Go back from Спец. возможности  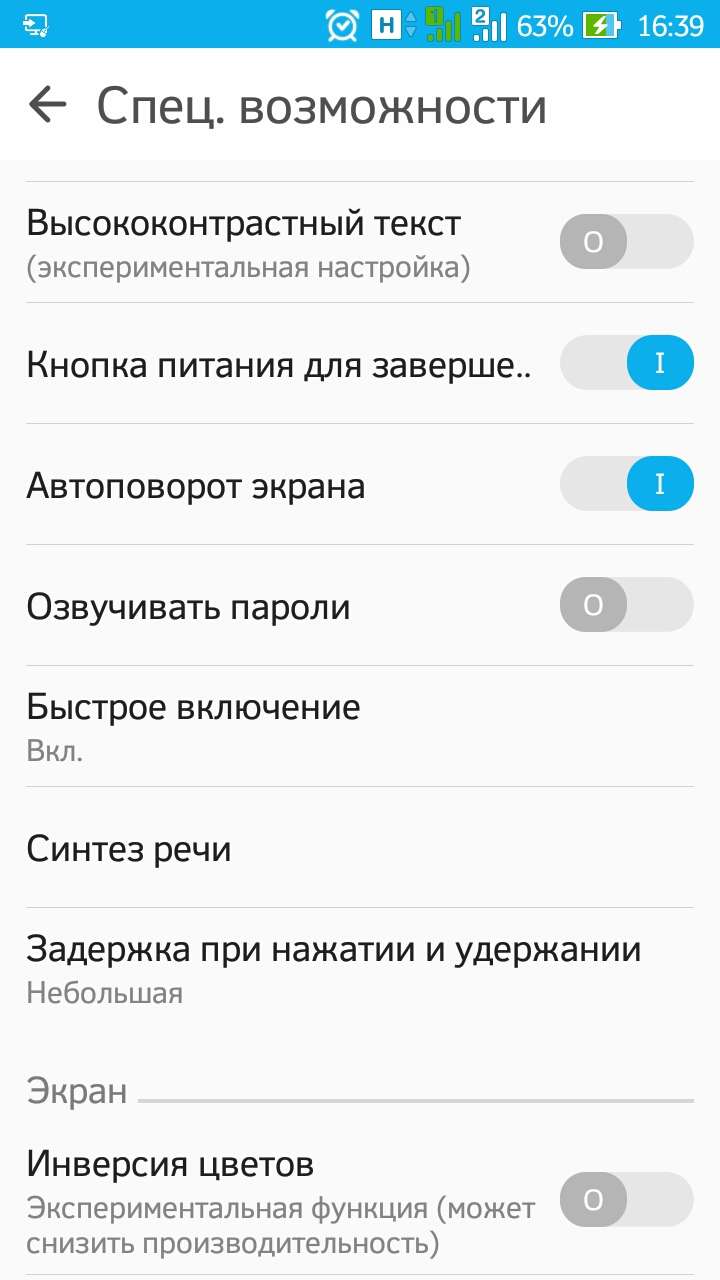[48, 104]
